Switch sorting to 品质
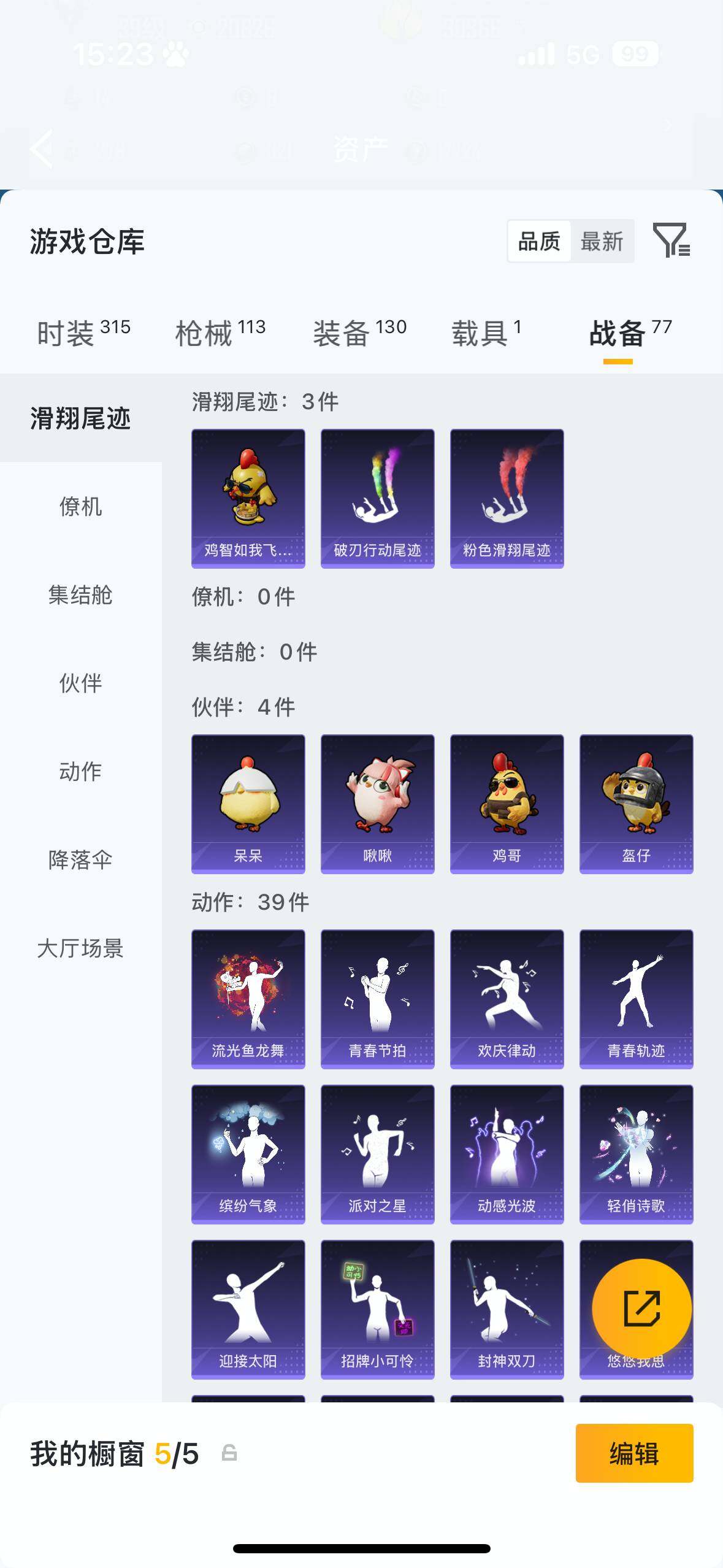The image size is (723, 1568). (x=538, y=241)
